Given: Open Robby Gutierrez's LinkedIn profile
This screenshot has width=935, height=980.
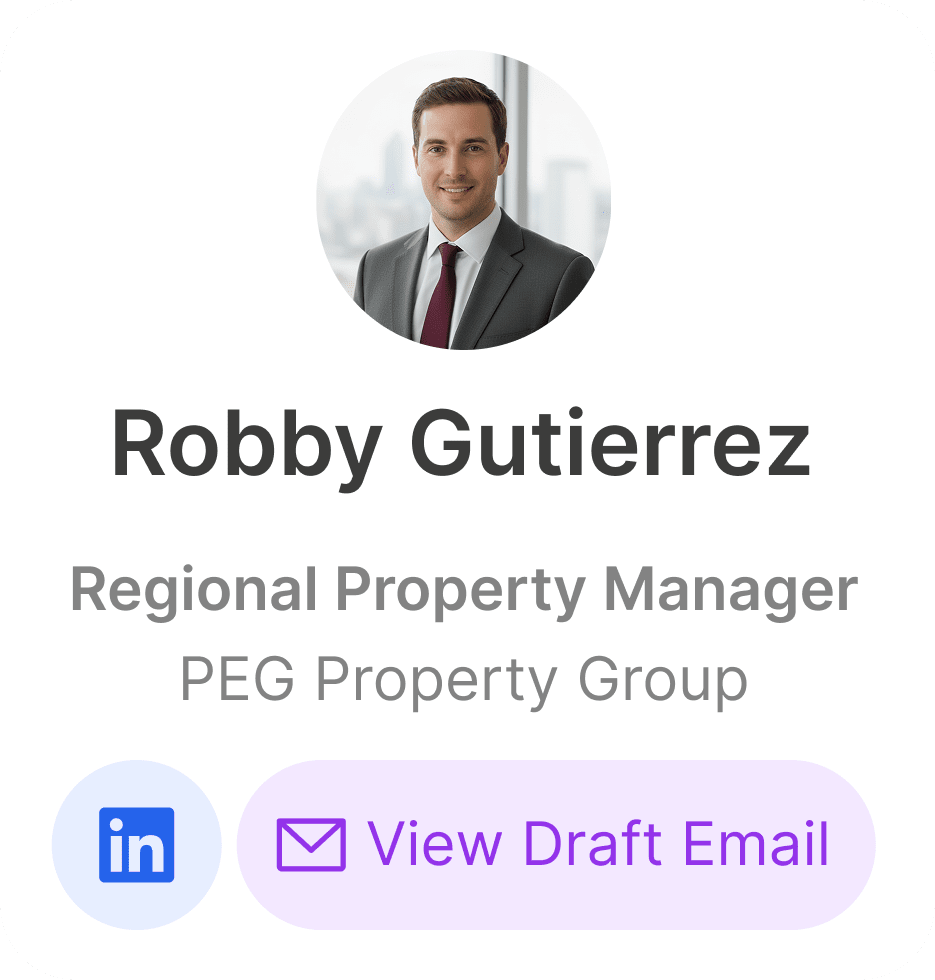Looking at the screenshot, I should click(x=137, y=845).
